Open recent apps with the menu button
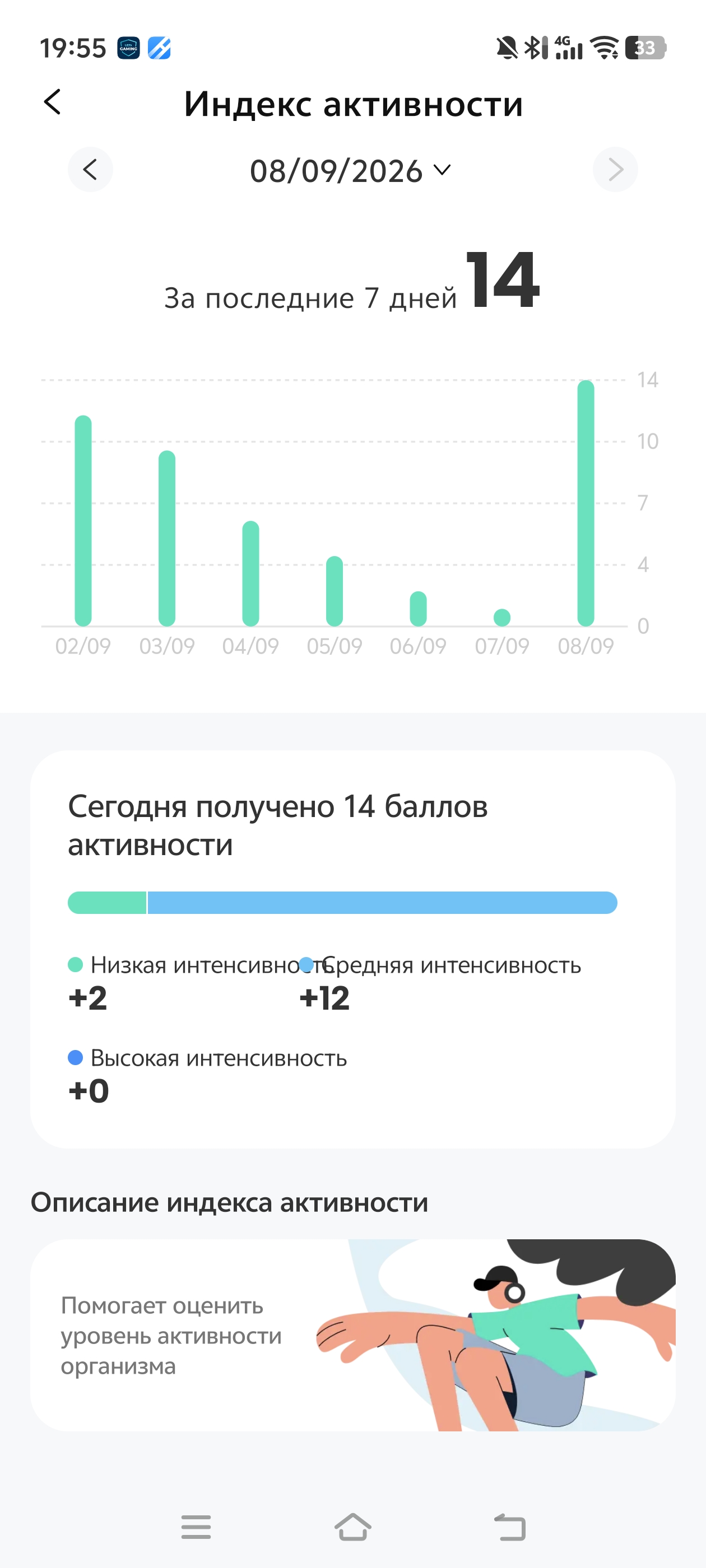Viewport: 706px width, 1568px height. pos(196,1527)
